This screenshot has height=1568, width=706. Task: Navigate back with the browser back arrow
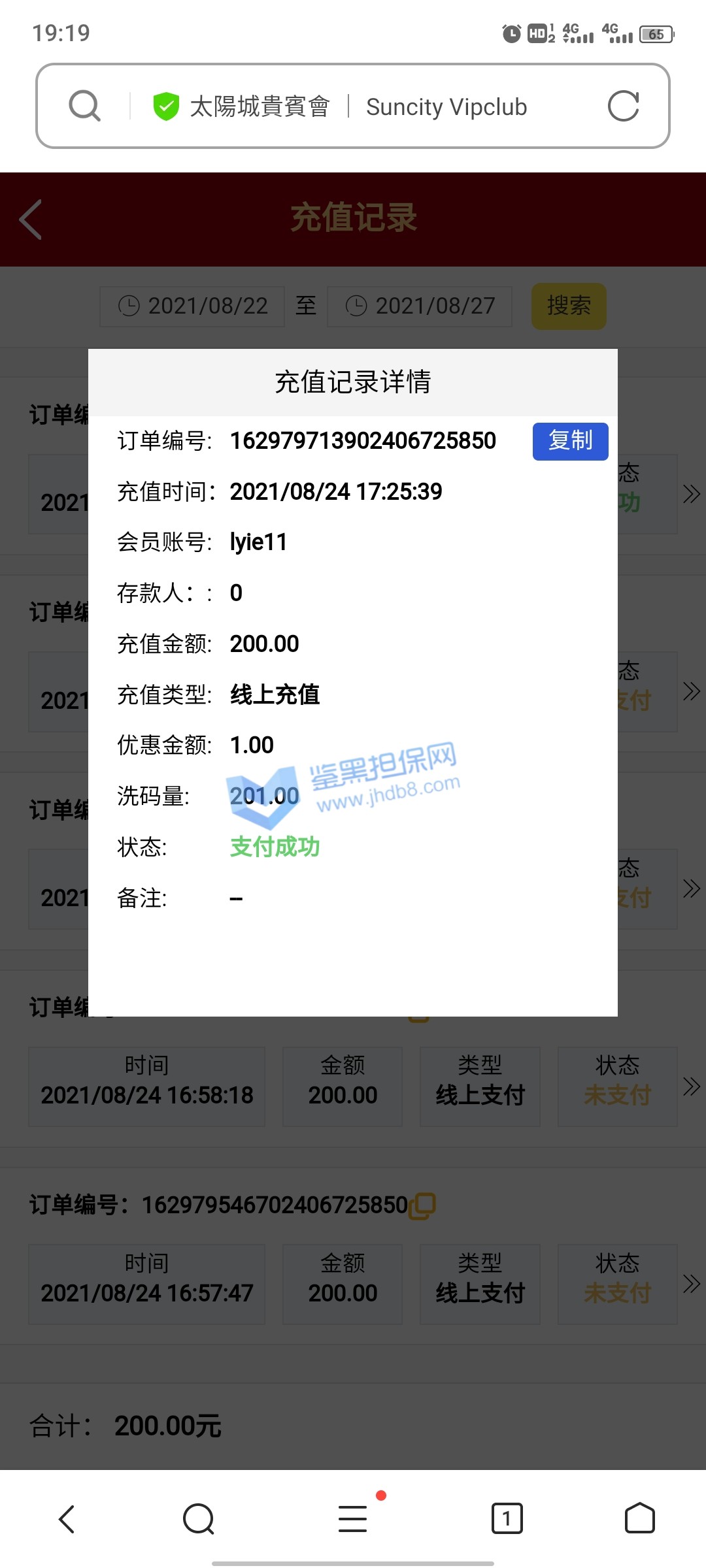tap(67, 1518)
